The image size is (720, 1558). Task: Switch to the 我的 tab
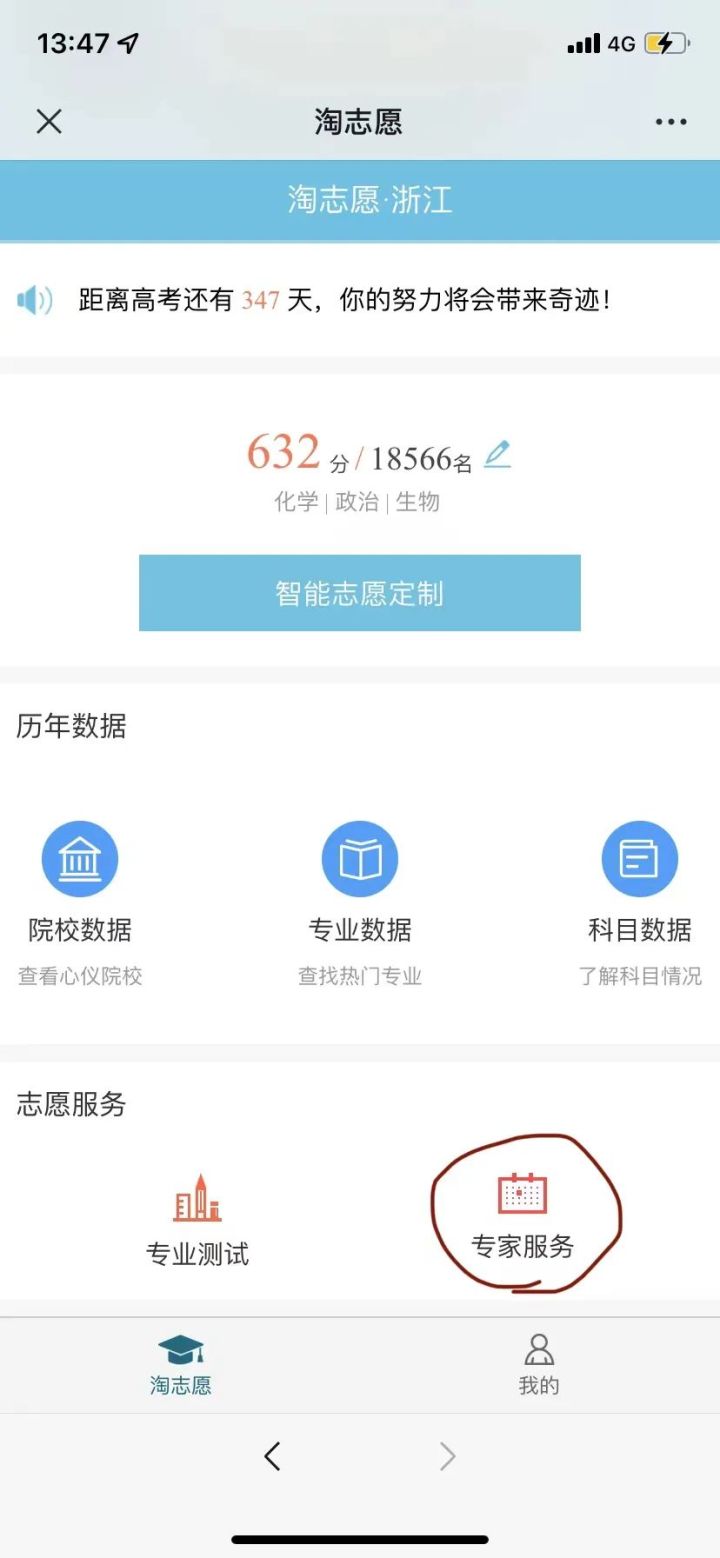coord(539,1365)
